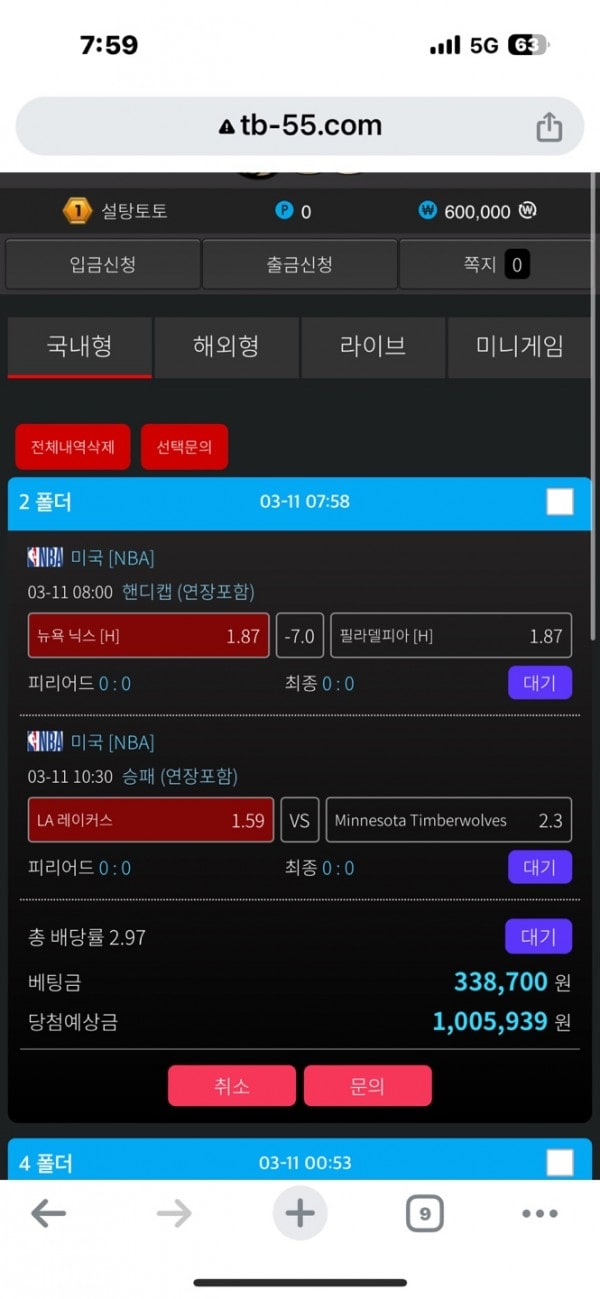Open the tab switcher showing 9
Image resolution: width=600 pixels, height=1299 pixels.
click(425, 1214)
